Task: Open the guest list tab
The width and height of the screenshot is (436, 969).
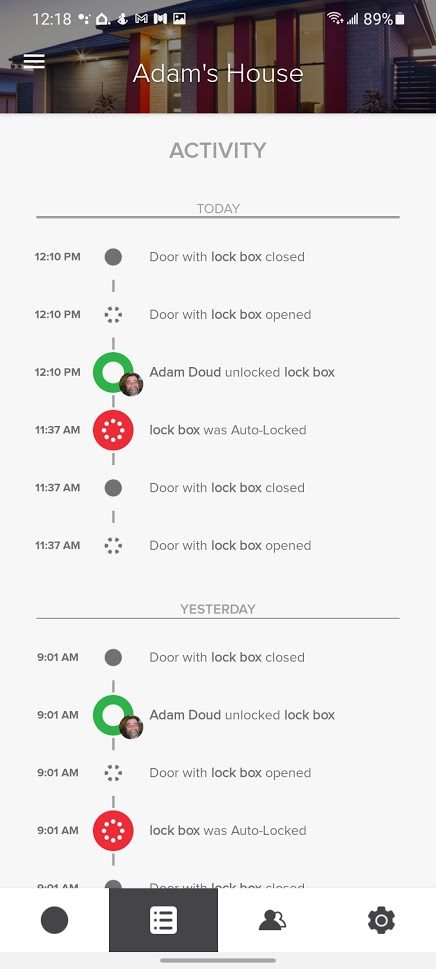Action: (x=272, y=920)
